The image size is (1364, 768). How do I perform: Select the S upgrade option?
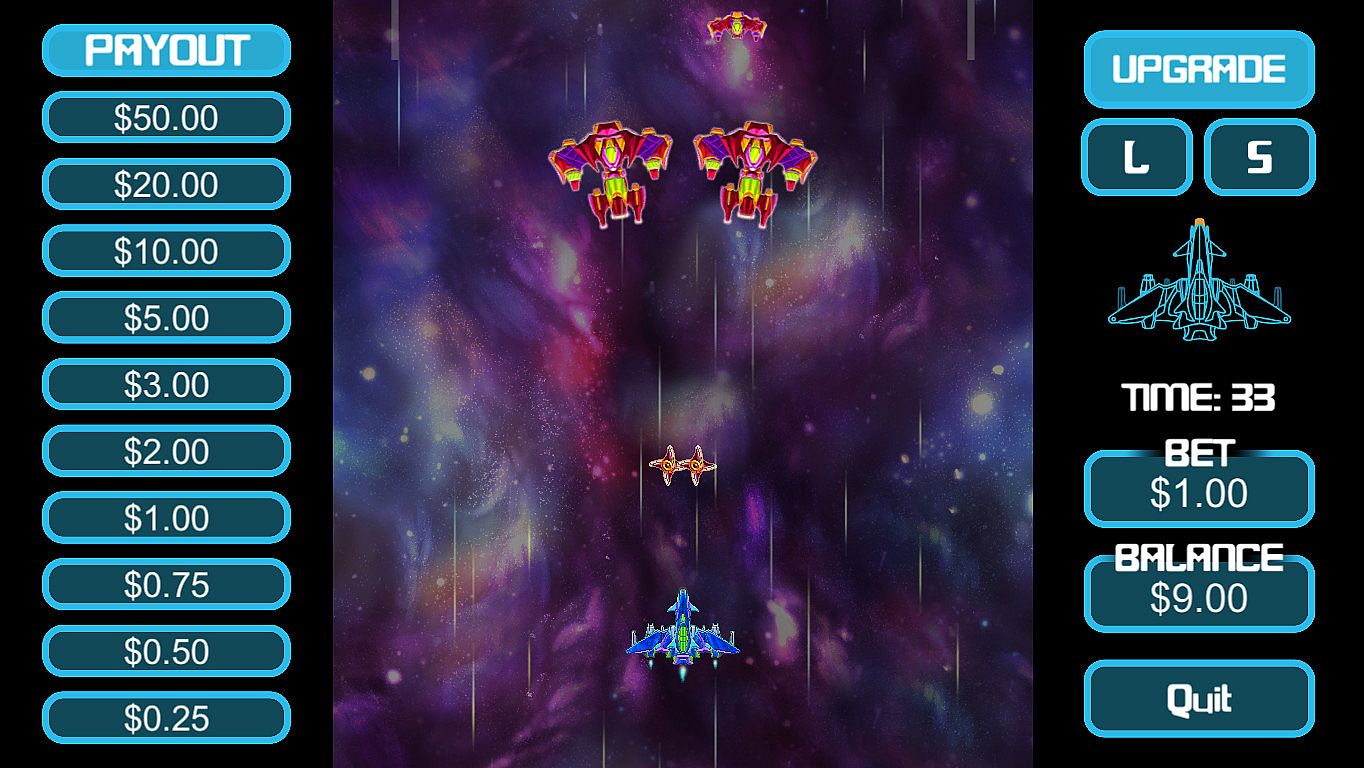1259,157
